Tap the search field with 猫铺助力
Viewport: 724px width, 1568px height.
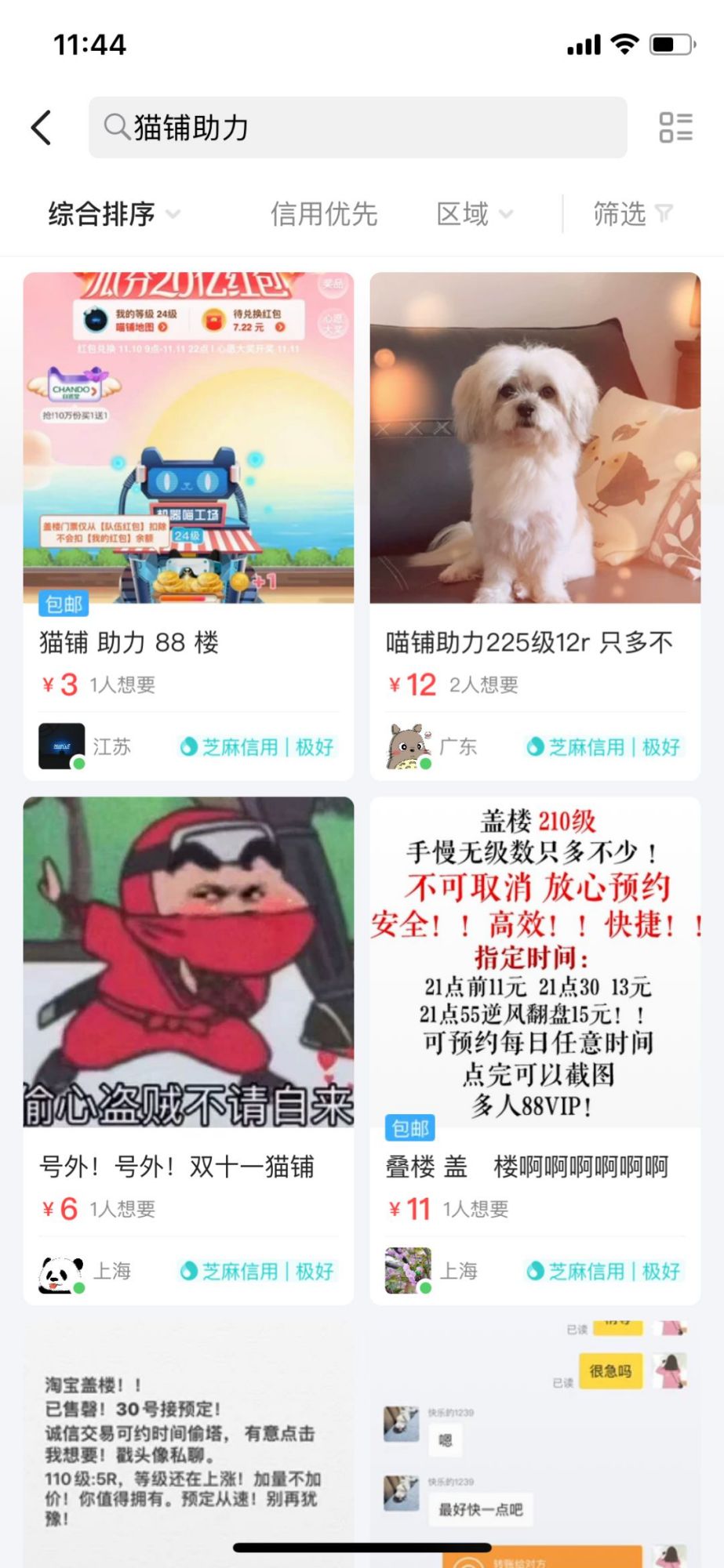(x=358, y=127)
